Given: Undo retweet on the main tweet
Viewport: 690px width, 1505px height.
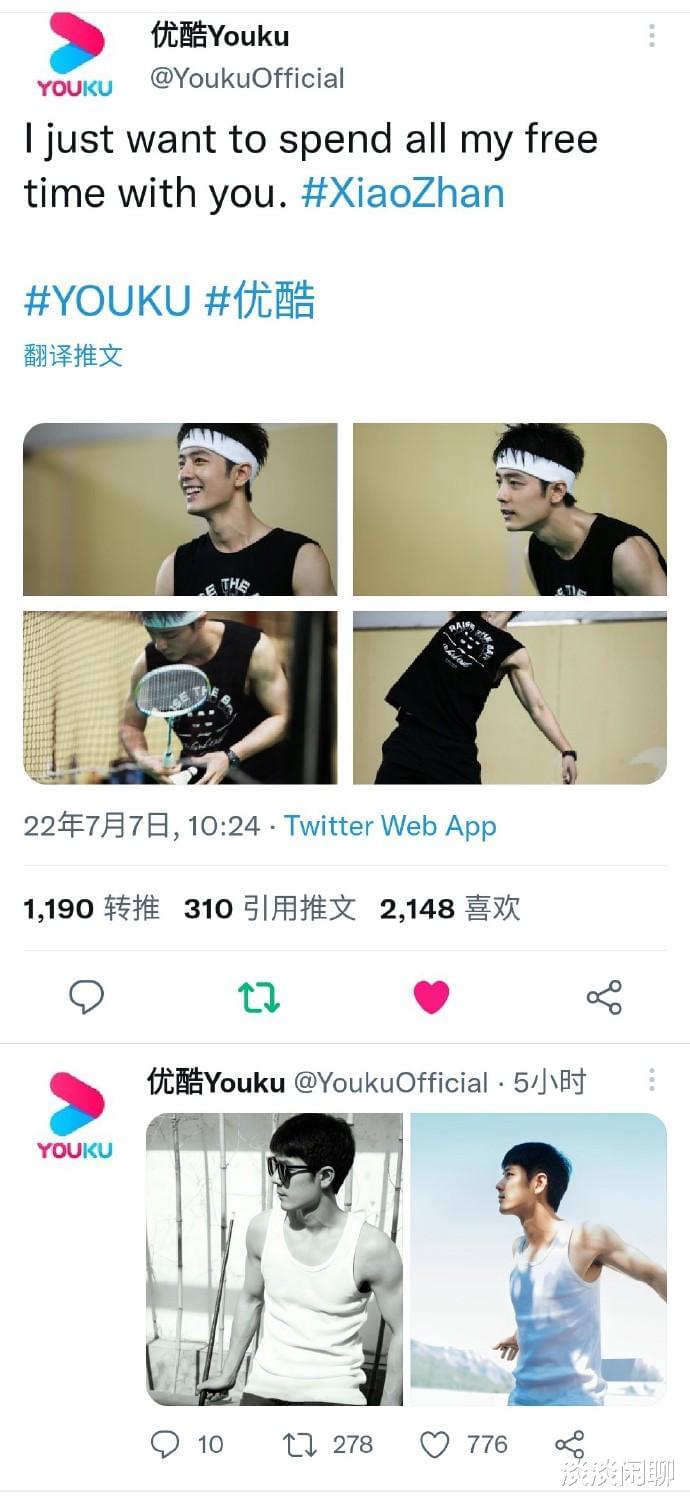Looking at the screenshot, I should click(x=259, y=996).
